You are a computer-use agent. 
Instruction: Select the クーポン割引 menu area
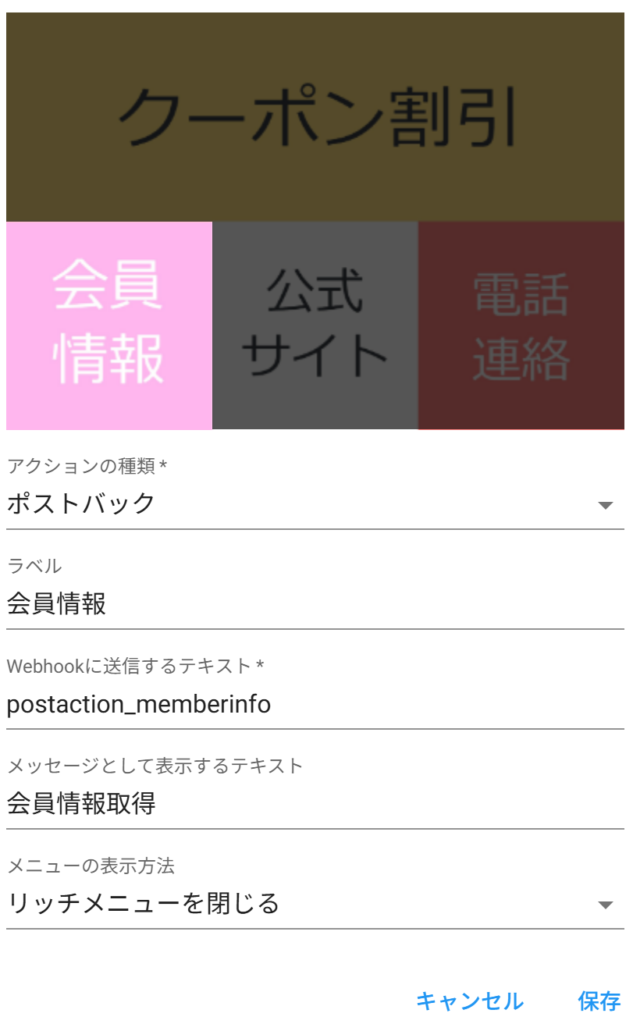coord(315,117)
